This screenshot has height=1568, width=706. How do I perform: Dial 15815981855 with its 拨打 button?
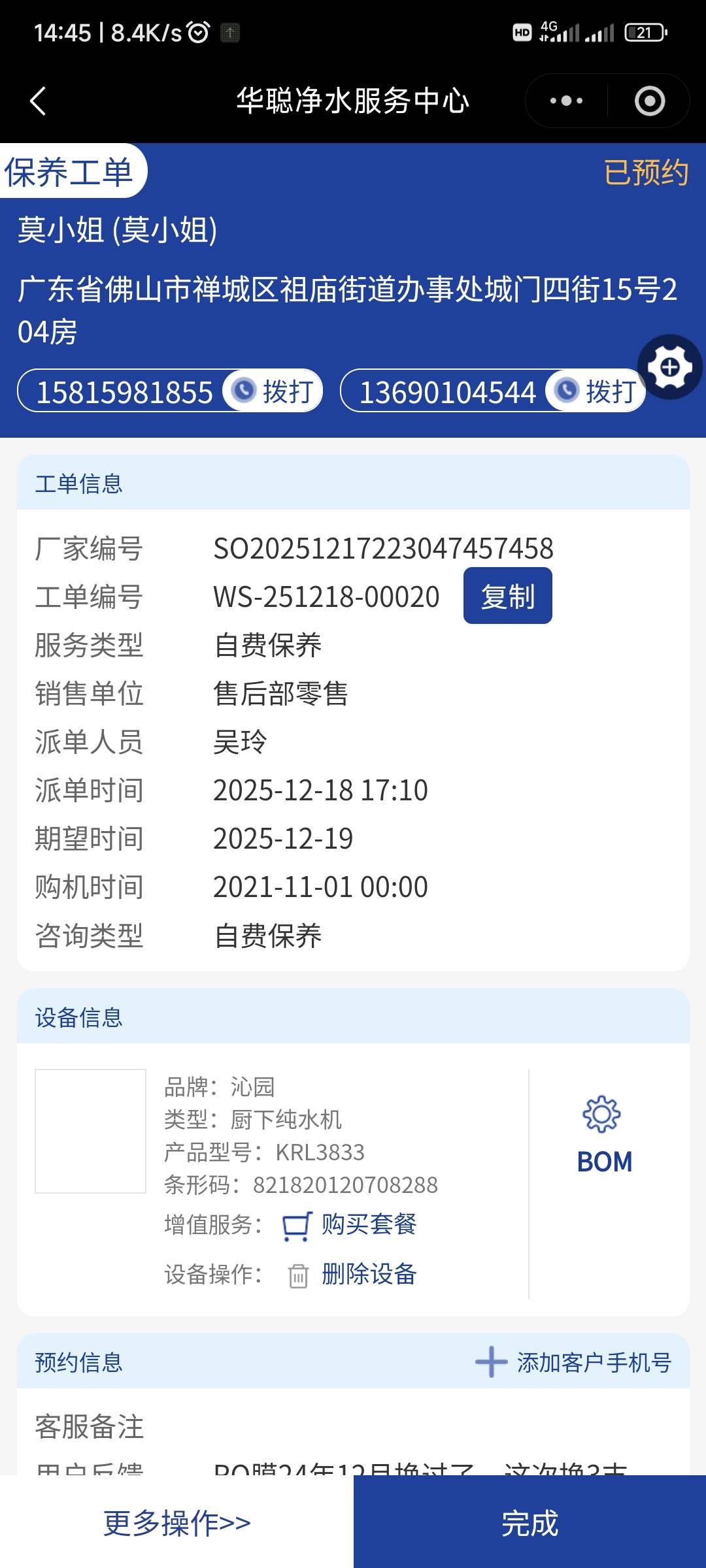(x=275, y=391)
